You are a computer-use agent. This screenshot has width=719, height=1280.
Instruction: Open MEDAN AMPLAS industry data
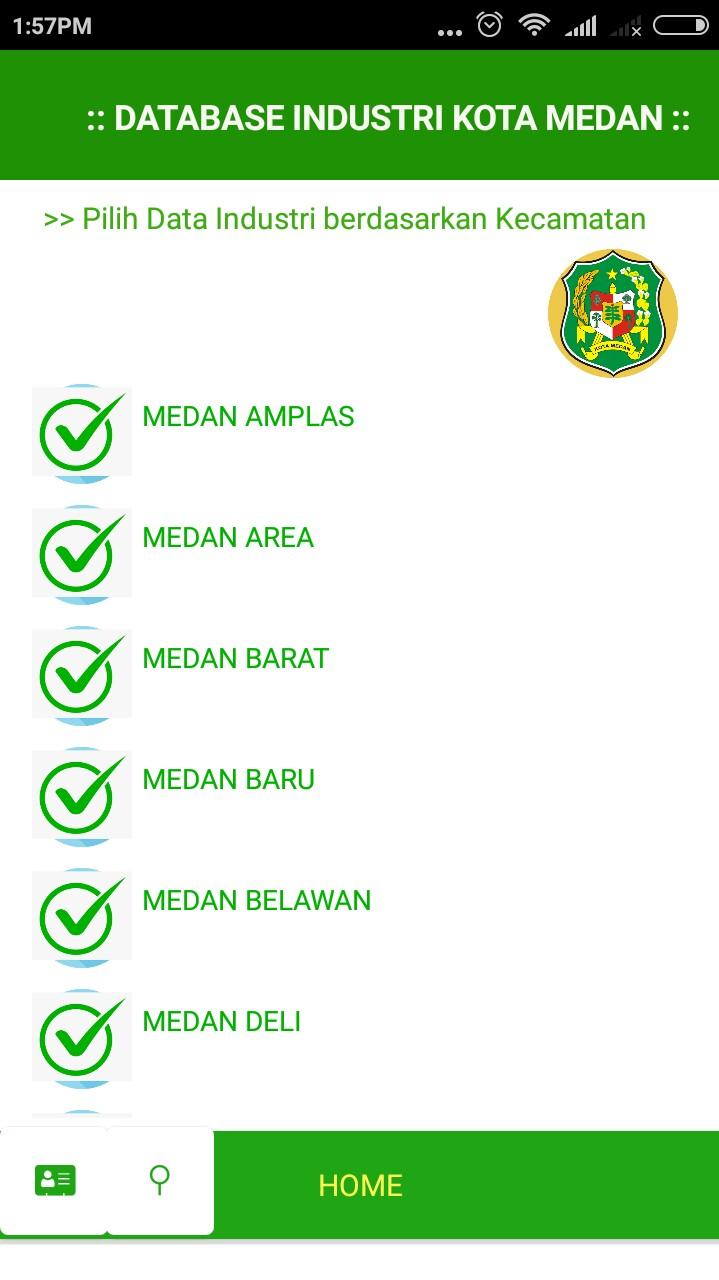pos(248,417)
